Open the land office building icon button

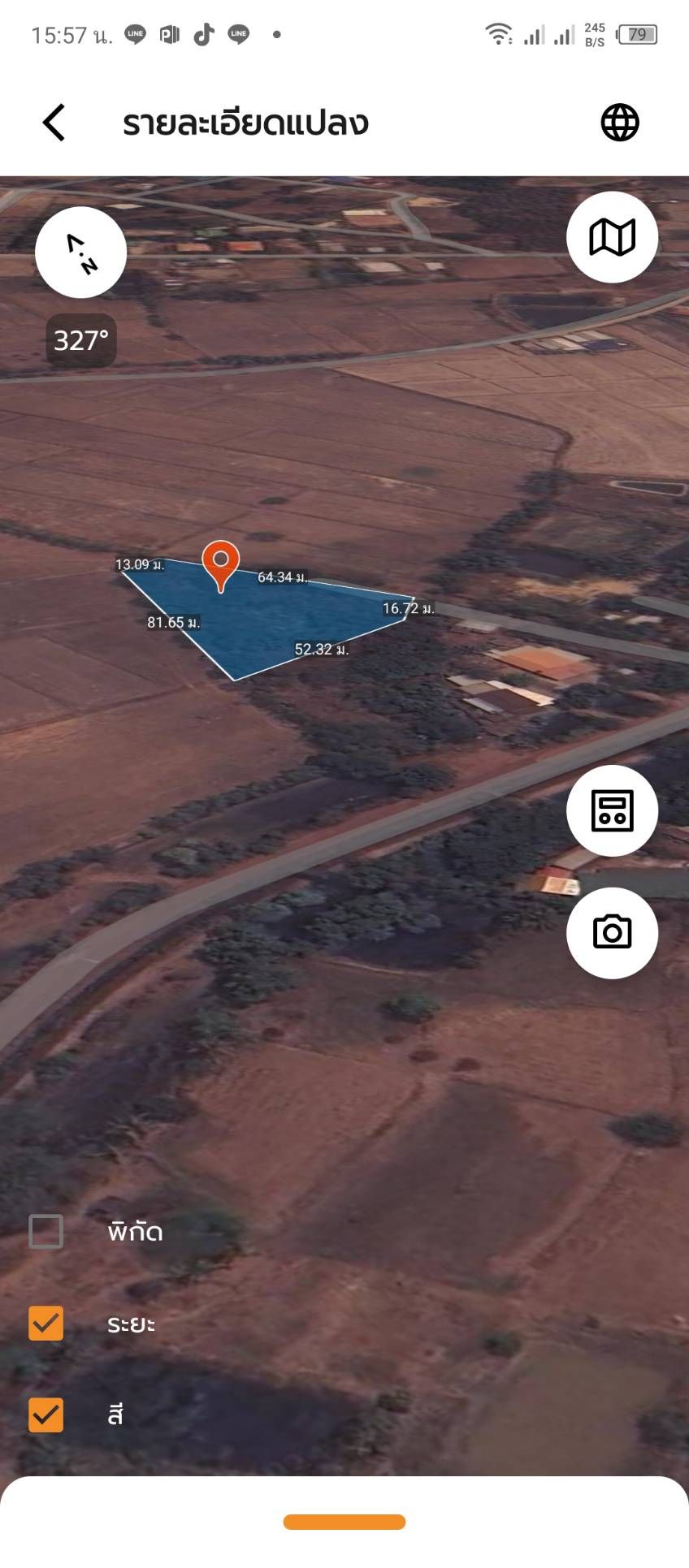pyautogui.click(x=612, y=810)
